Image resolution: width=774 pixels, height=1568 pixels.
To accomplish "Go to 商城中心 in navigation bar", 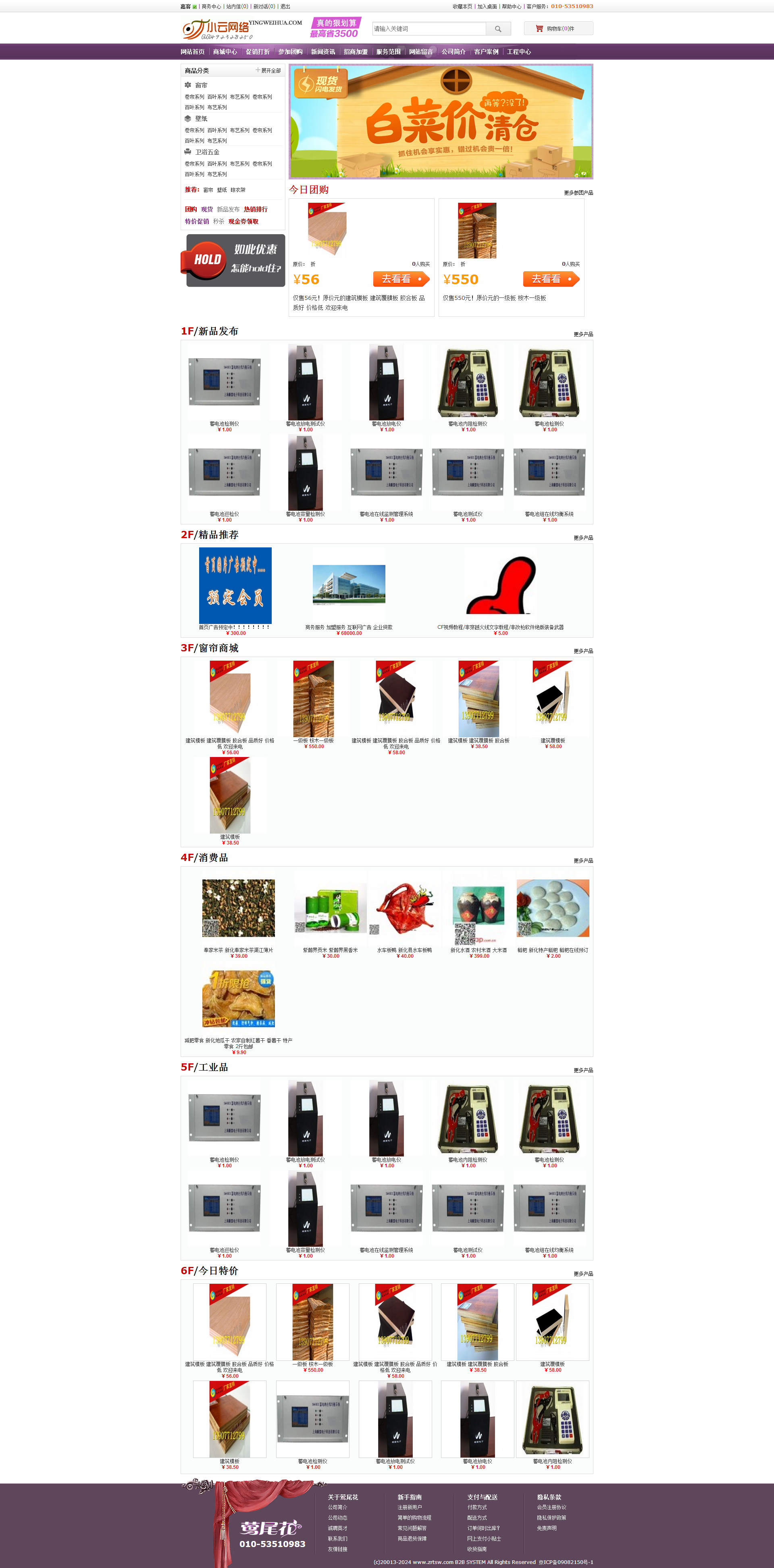I will pyautogui.click(x=225, y=52).
